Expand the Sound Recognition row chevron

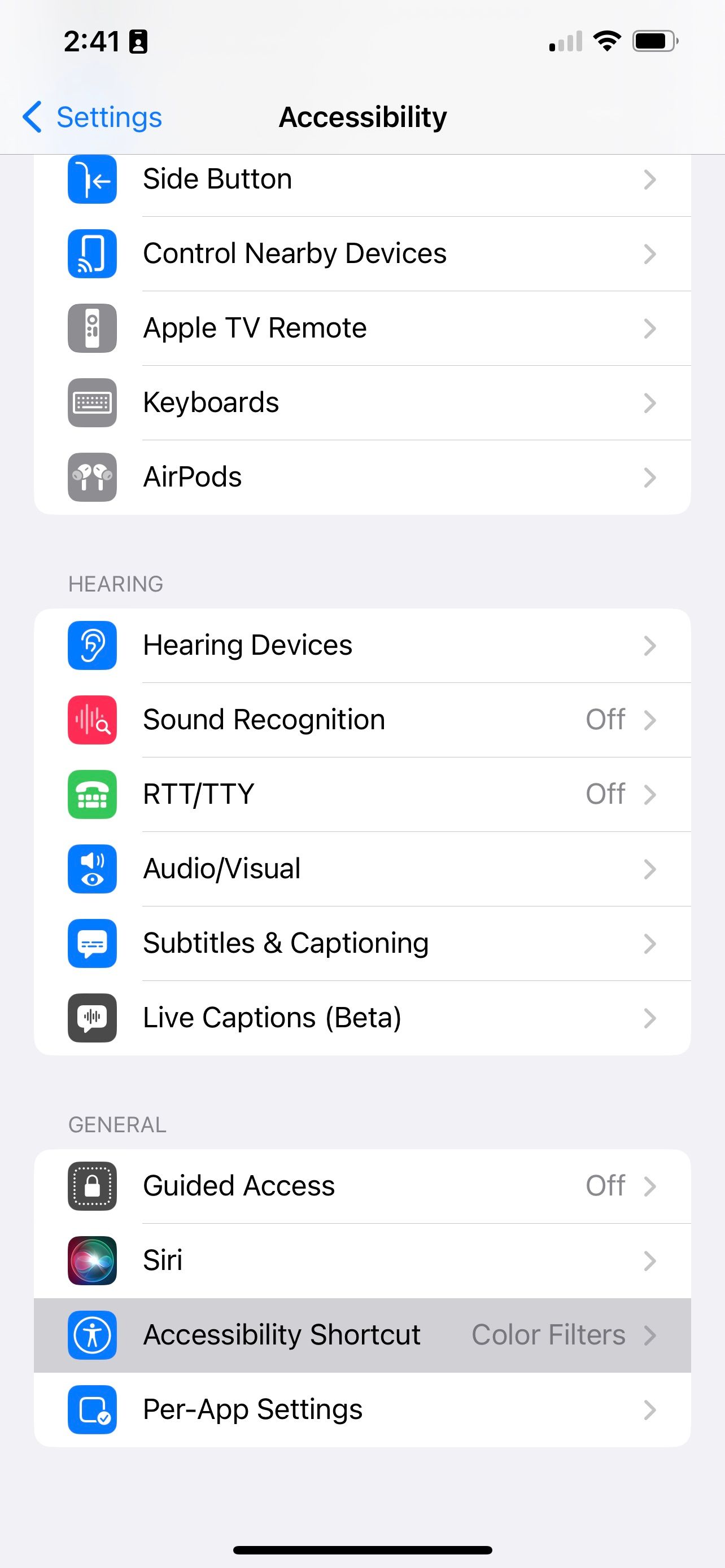point(650,720)
